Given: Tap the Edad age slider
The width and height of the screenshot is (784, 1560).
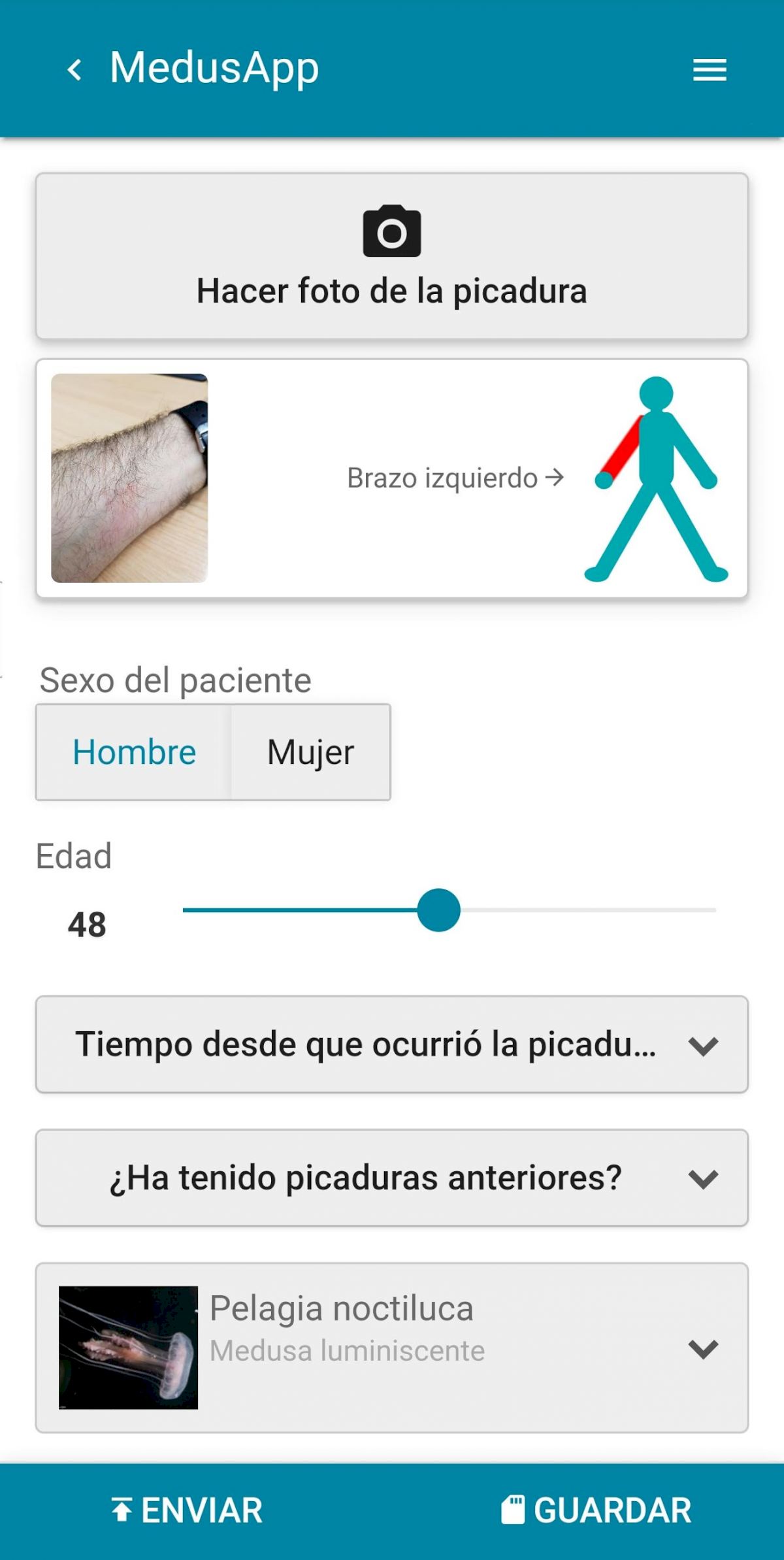Looking at the screenshot, I should (439, 910).
